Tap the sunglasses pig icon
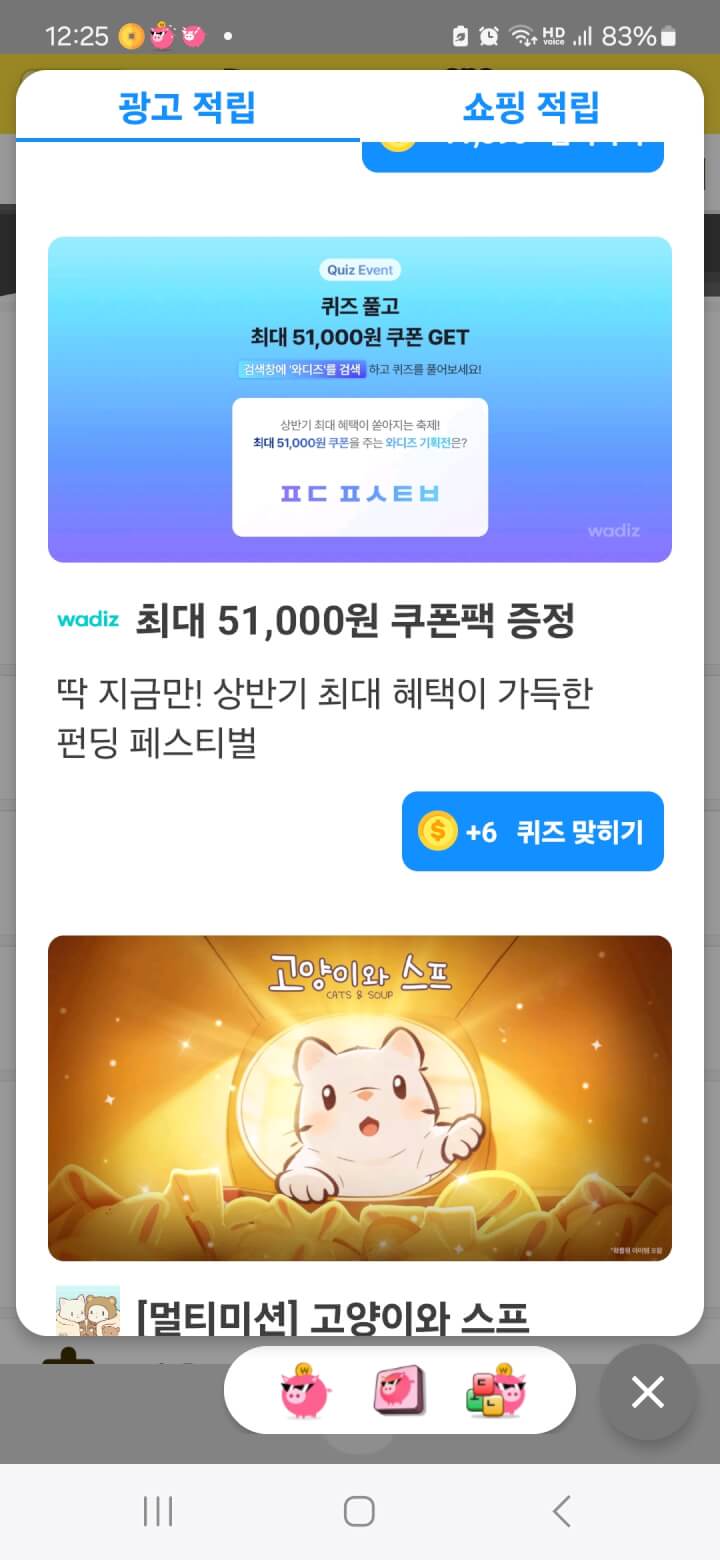This screenshot has height=1560, width=720. 306,1391
